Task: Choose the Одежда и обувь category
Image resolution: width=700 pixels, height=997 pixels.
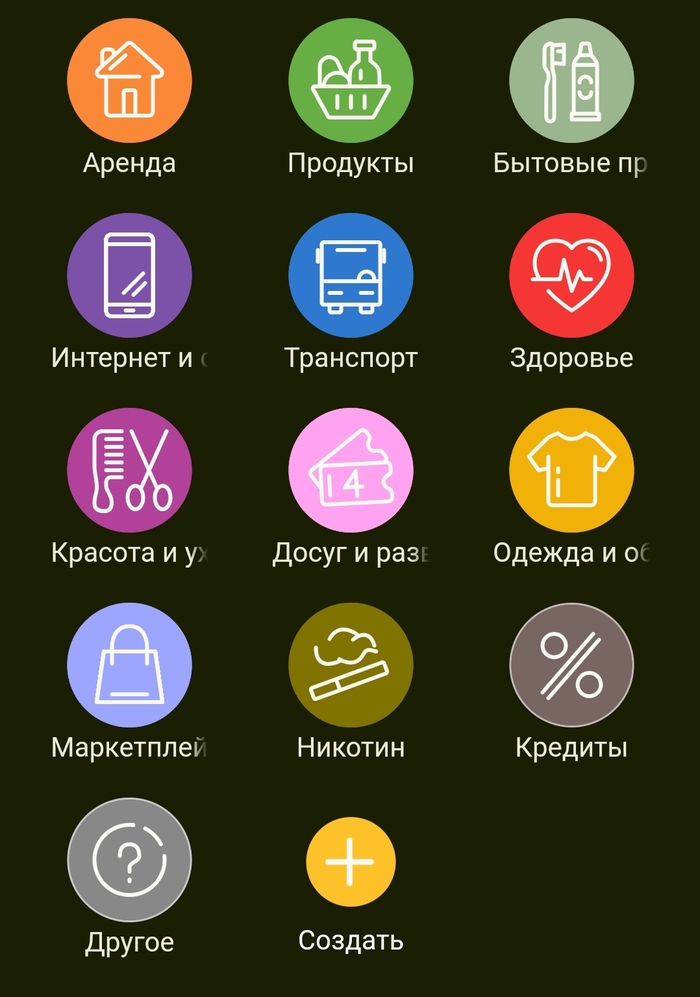Action: click(x=571, y=470)
